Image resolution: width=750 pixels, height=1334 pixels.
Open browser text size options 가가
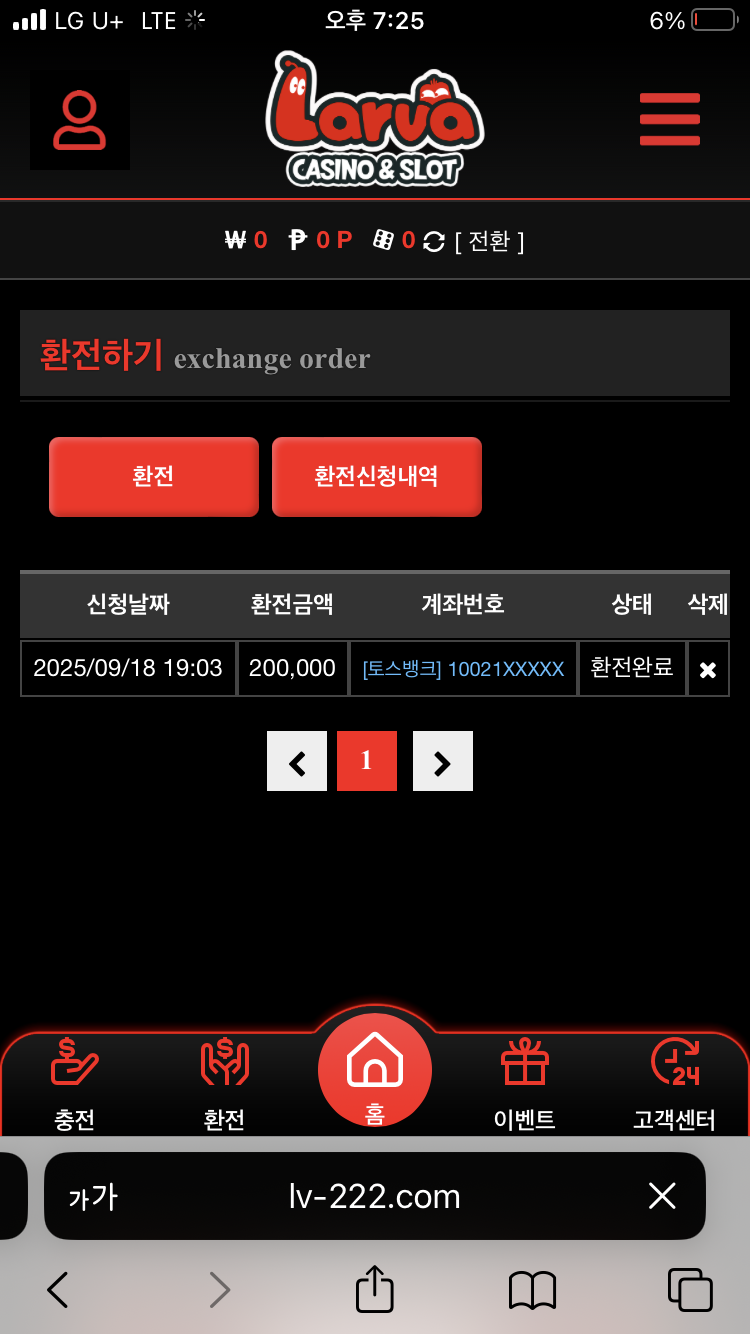click(x=93, y=1197)
